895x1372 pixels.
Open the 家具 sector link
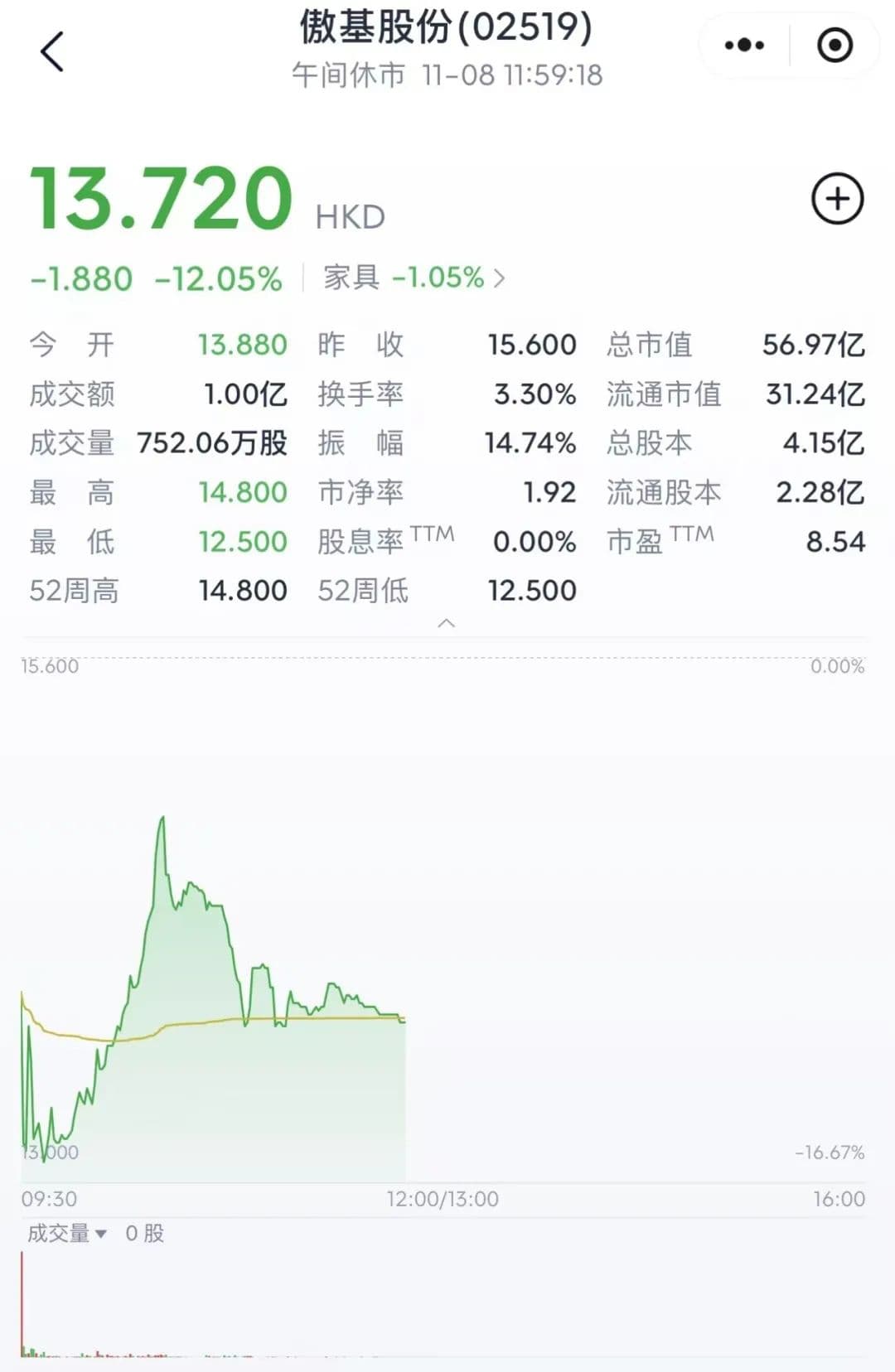(x=414, y=278)
